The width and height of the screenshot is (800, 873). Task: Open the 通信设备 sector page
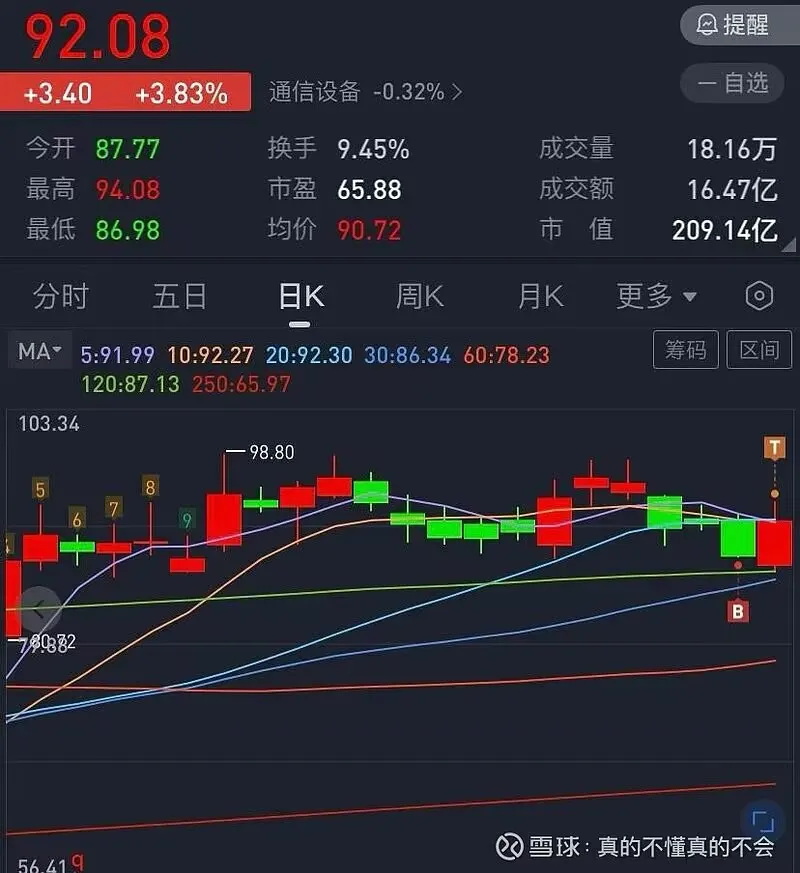click(365, 93)
